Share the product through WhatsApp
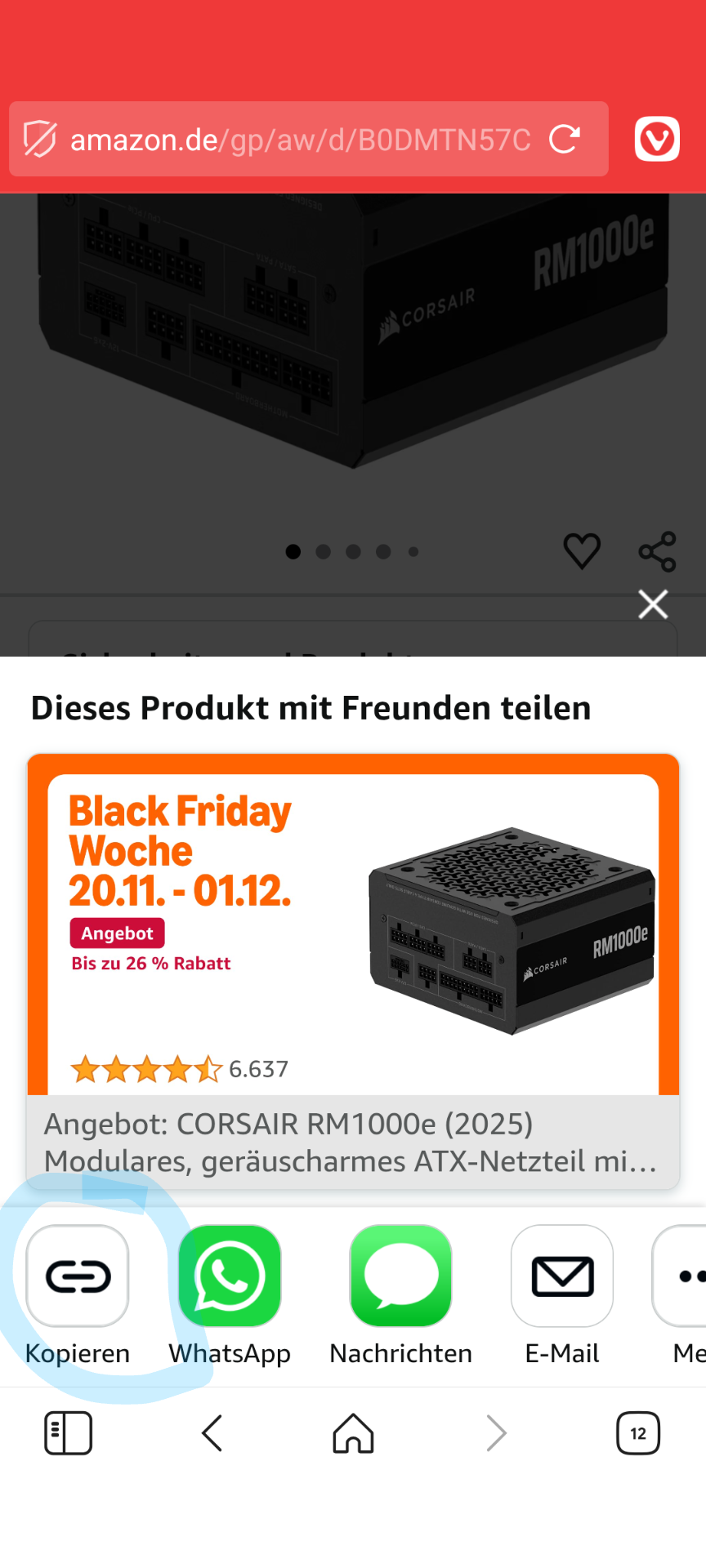Screen dimensions: 706x1568 [x=230, y=1276]
